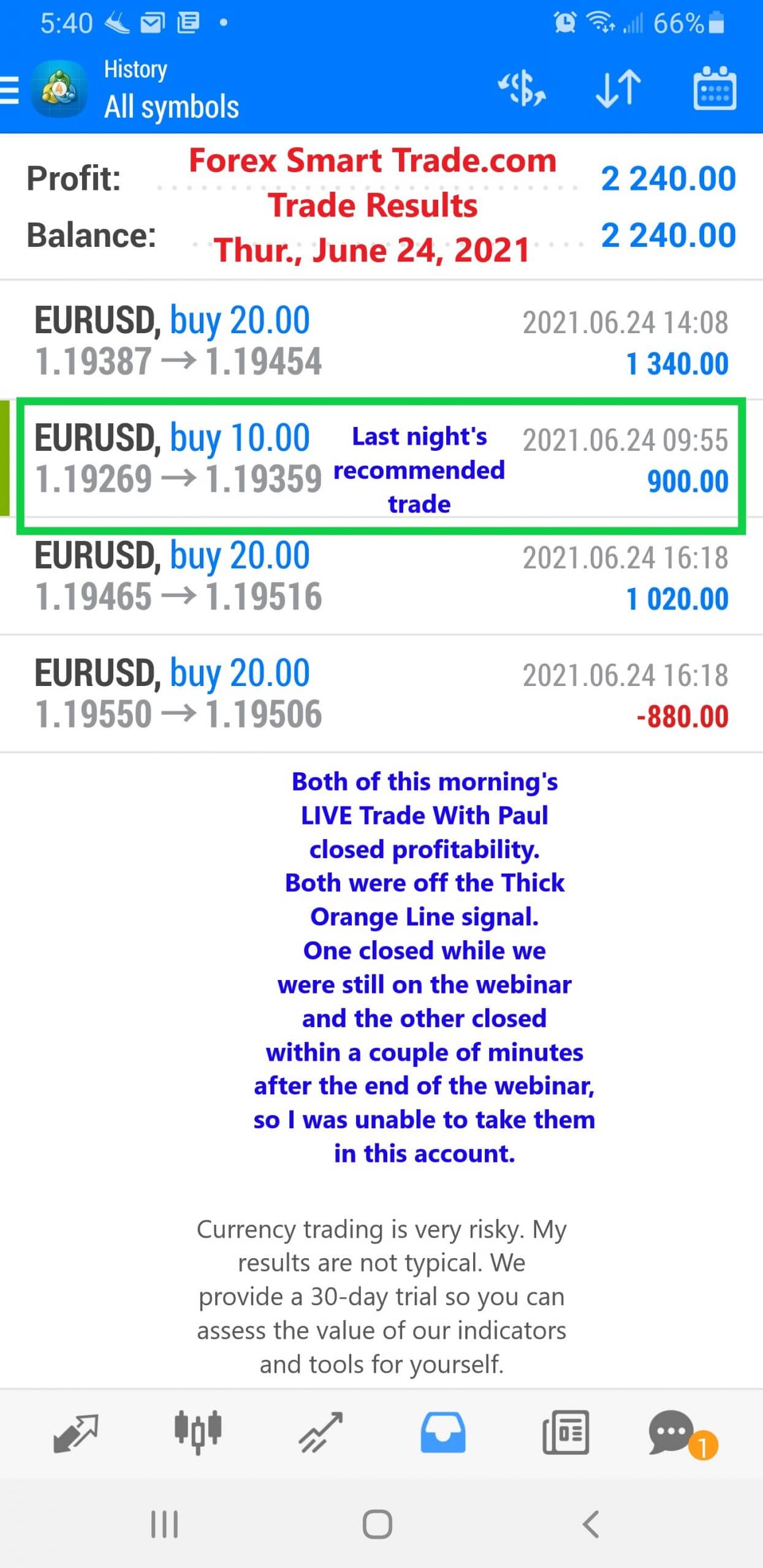This screenshot has width=763, height=1568.
Task: Select the History inbox tab
Action: (442, 1433)
